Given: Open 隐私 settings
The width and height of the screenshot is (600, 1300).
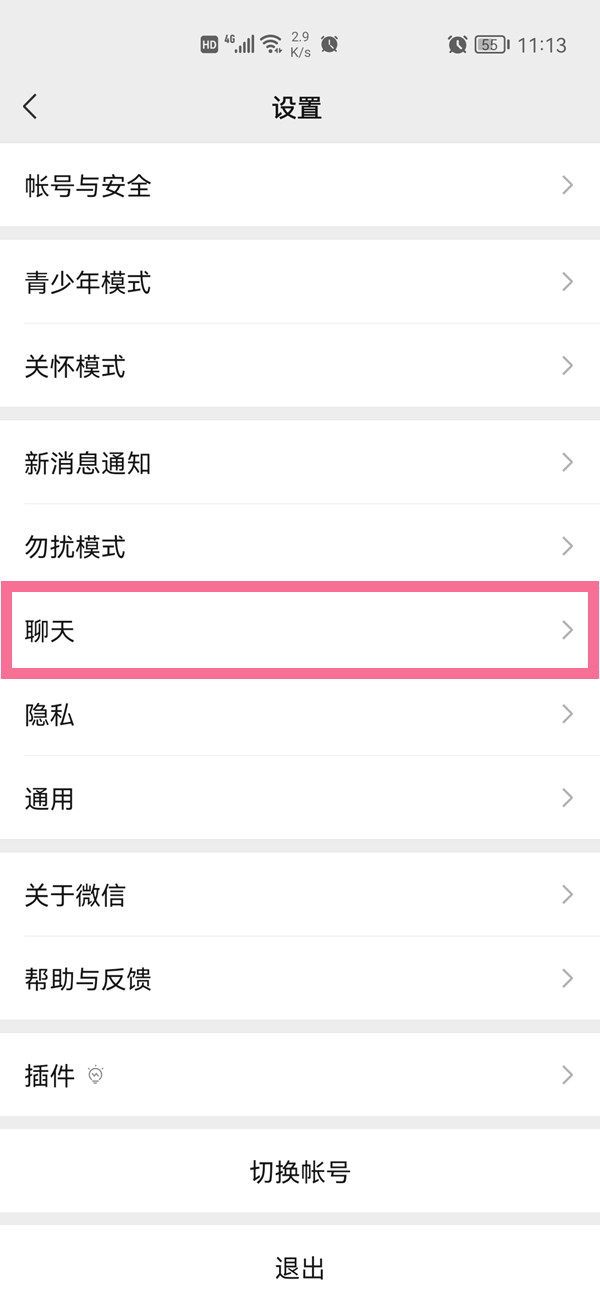Looking at the screenshot, I should (300, 714).
